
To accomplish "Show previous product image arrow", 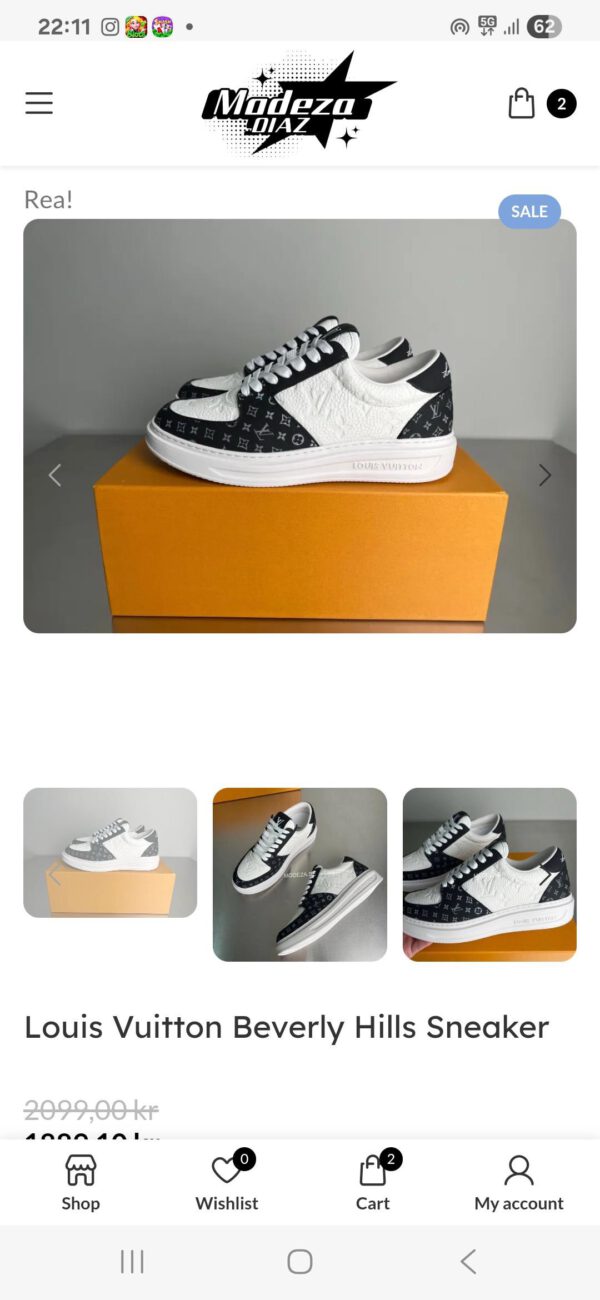I will click(55, 476).
